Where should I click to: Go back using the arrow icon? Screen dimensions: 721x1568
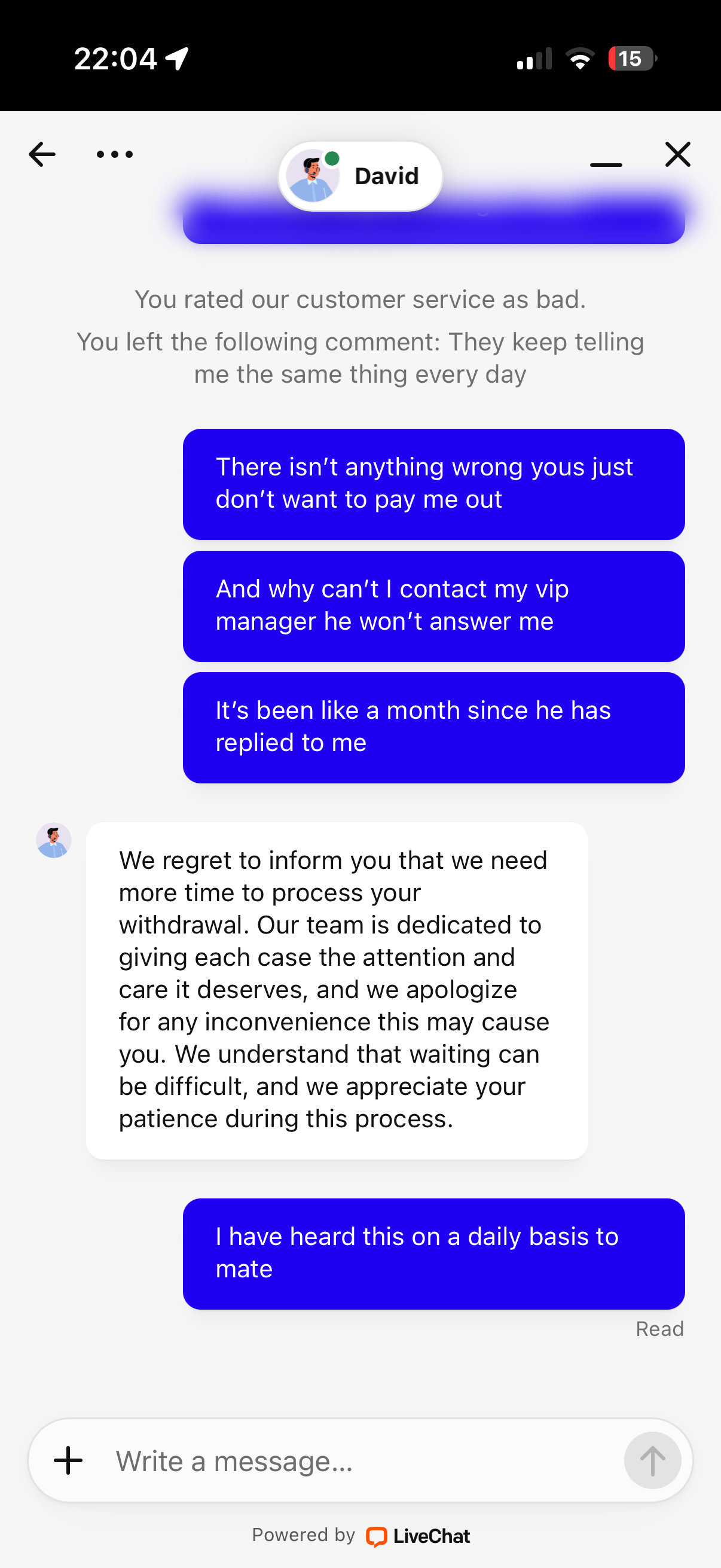tap(42, 155)
